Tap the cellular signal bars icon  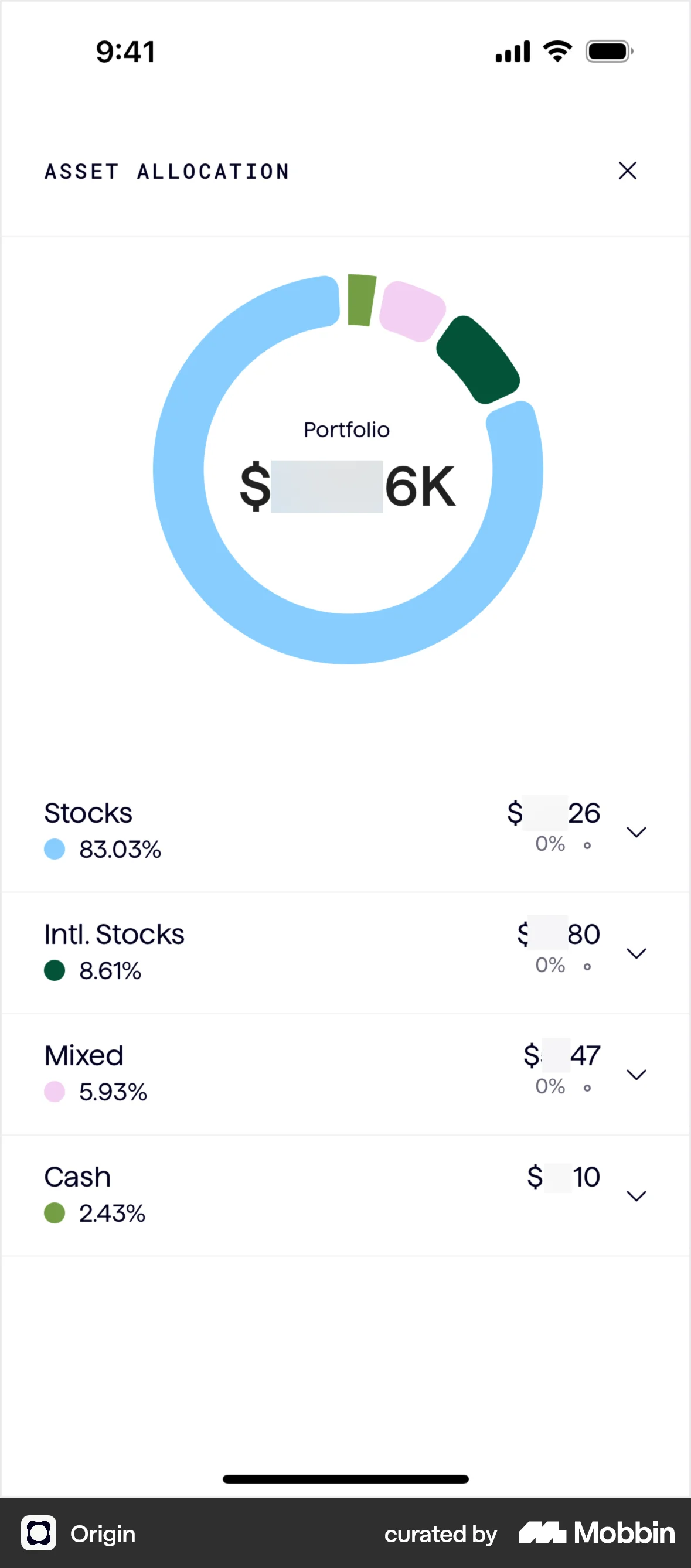512,51
